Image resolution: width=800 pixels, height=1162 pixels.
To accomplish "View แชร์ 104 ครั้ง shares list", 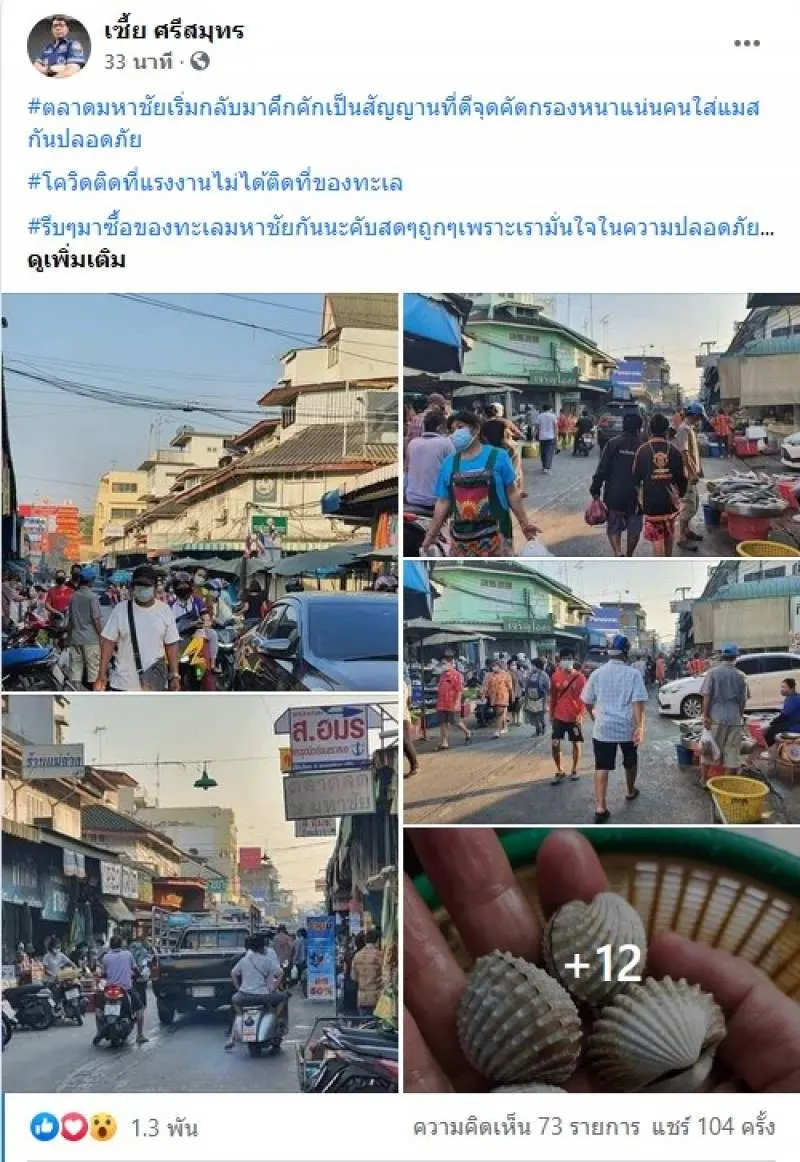I will (x=714, y=1127).
